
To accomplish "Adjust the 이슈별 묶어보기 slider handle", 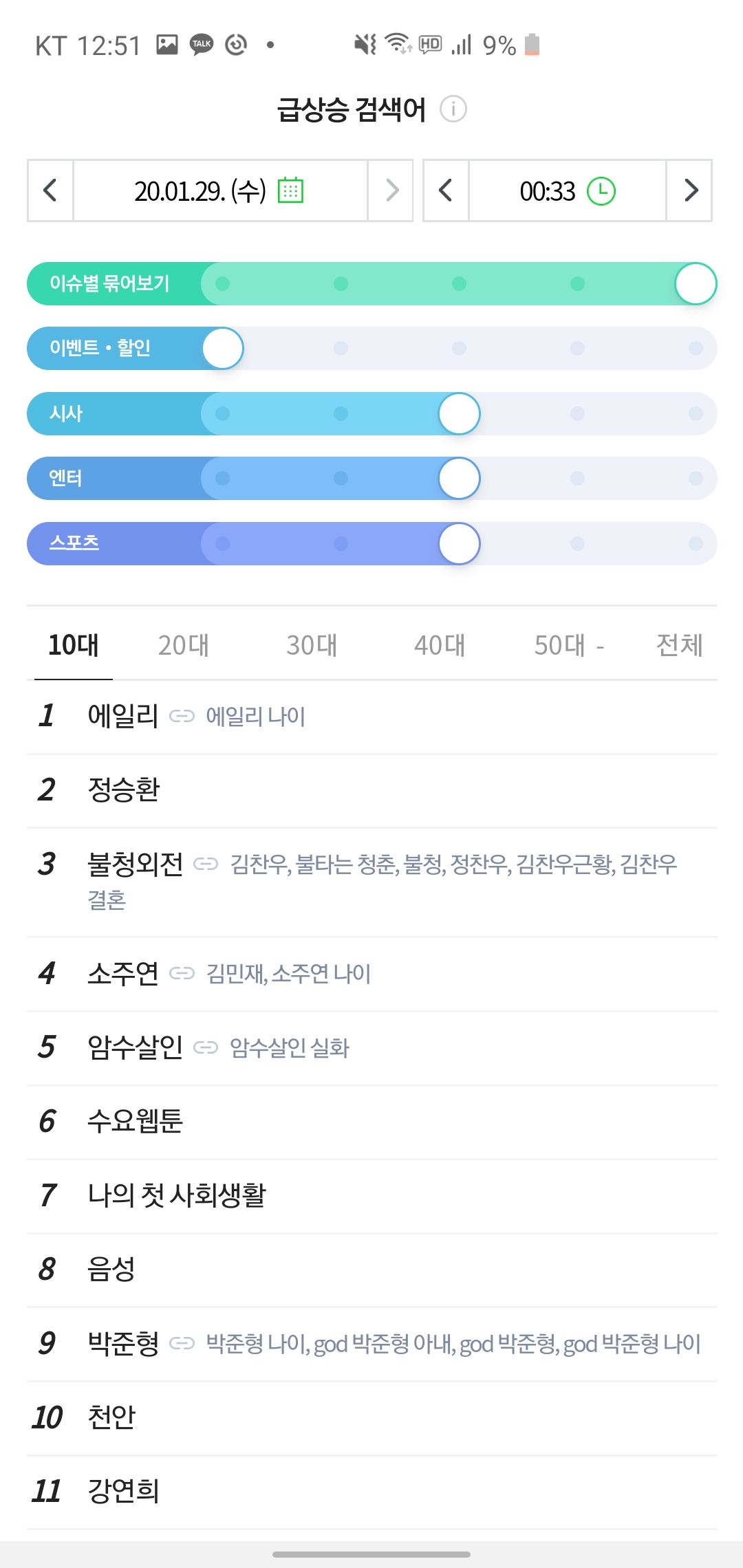I will pyautogui.click(x=696, y=283).
